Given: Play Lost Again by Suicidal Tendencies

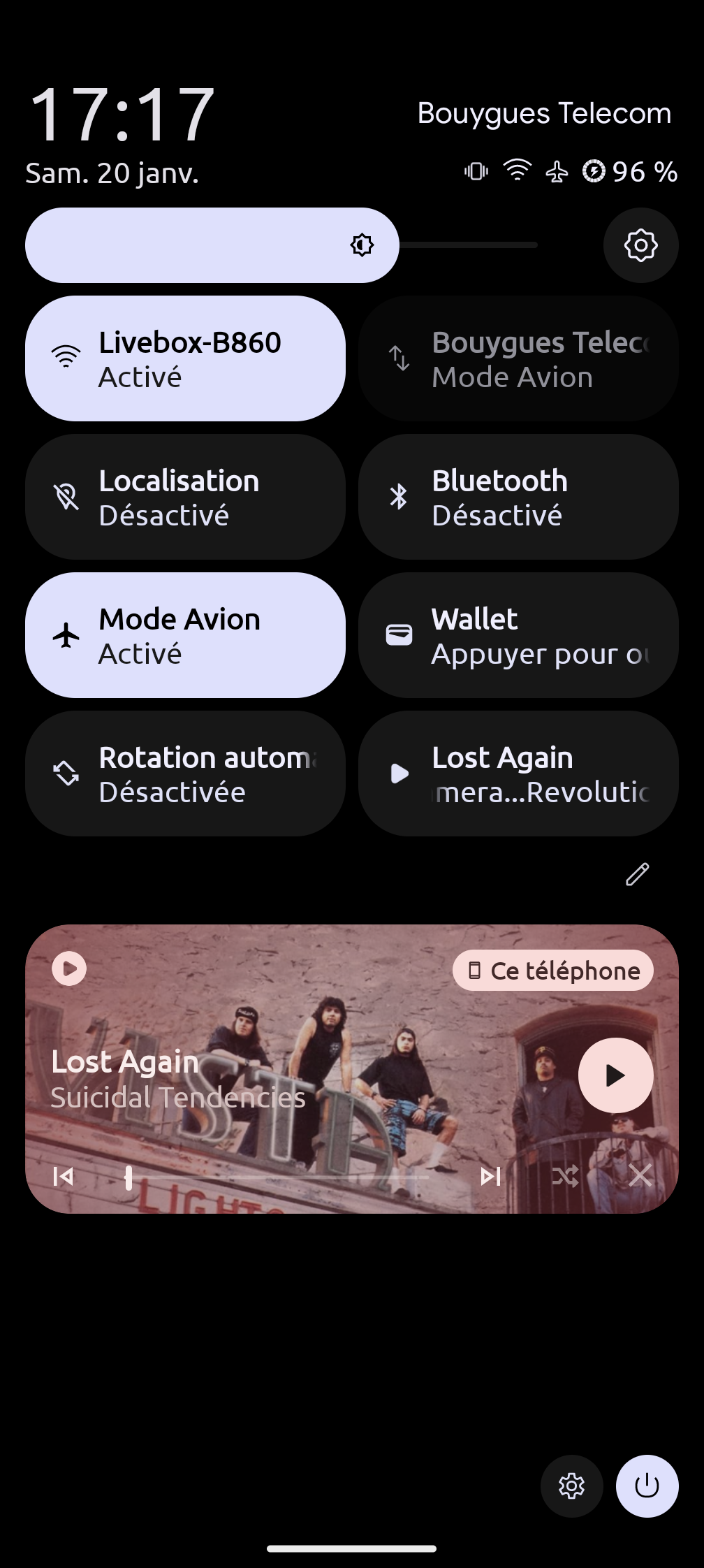Looking at the screenshot, I should tap(615, 1075).
